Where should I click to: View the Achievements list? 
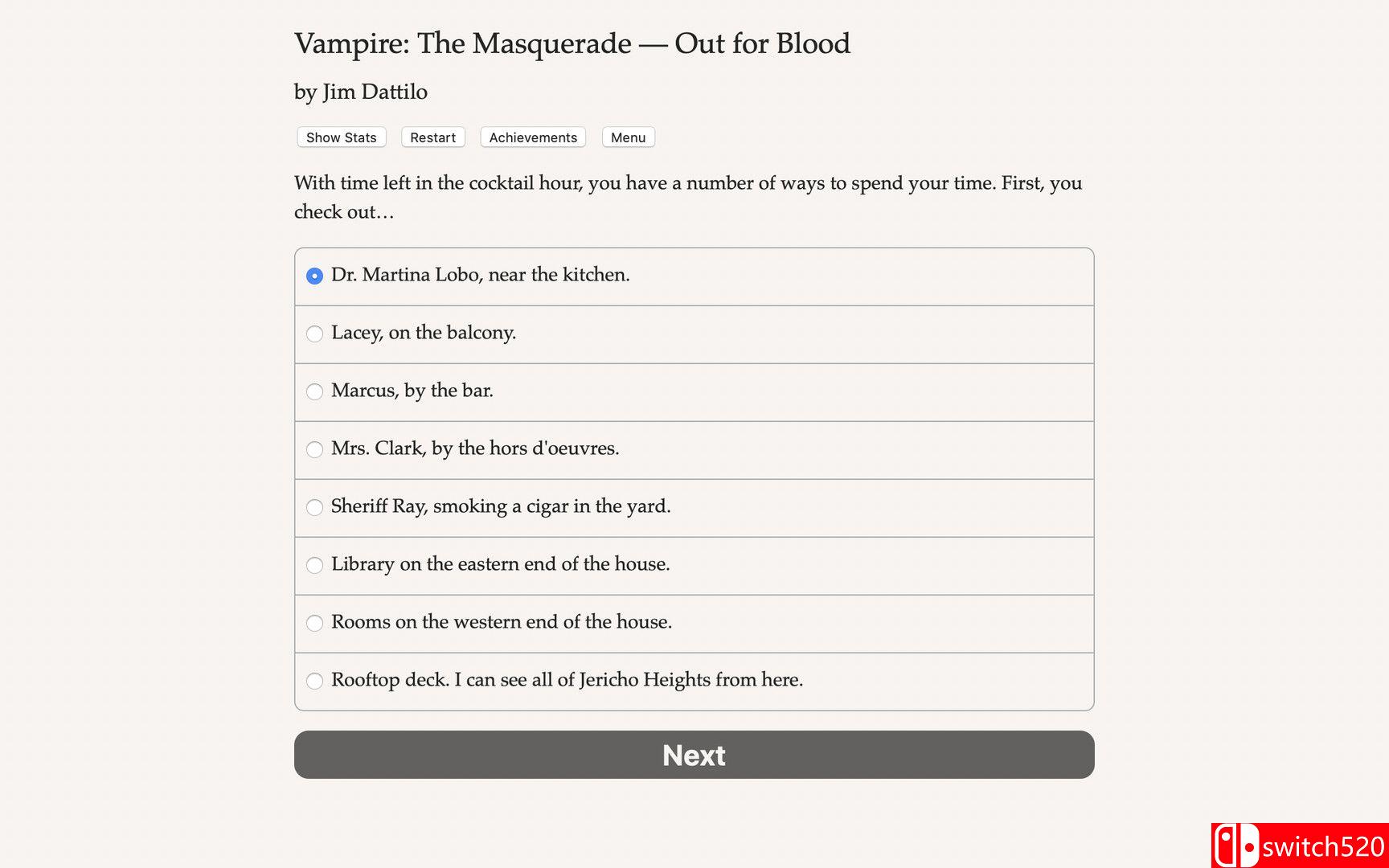click(533, 137)
